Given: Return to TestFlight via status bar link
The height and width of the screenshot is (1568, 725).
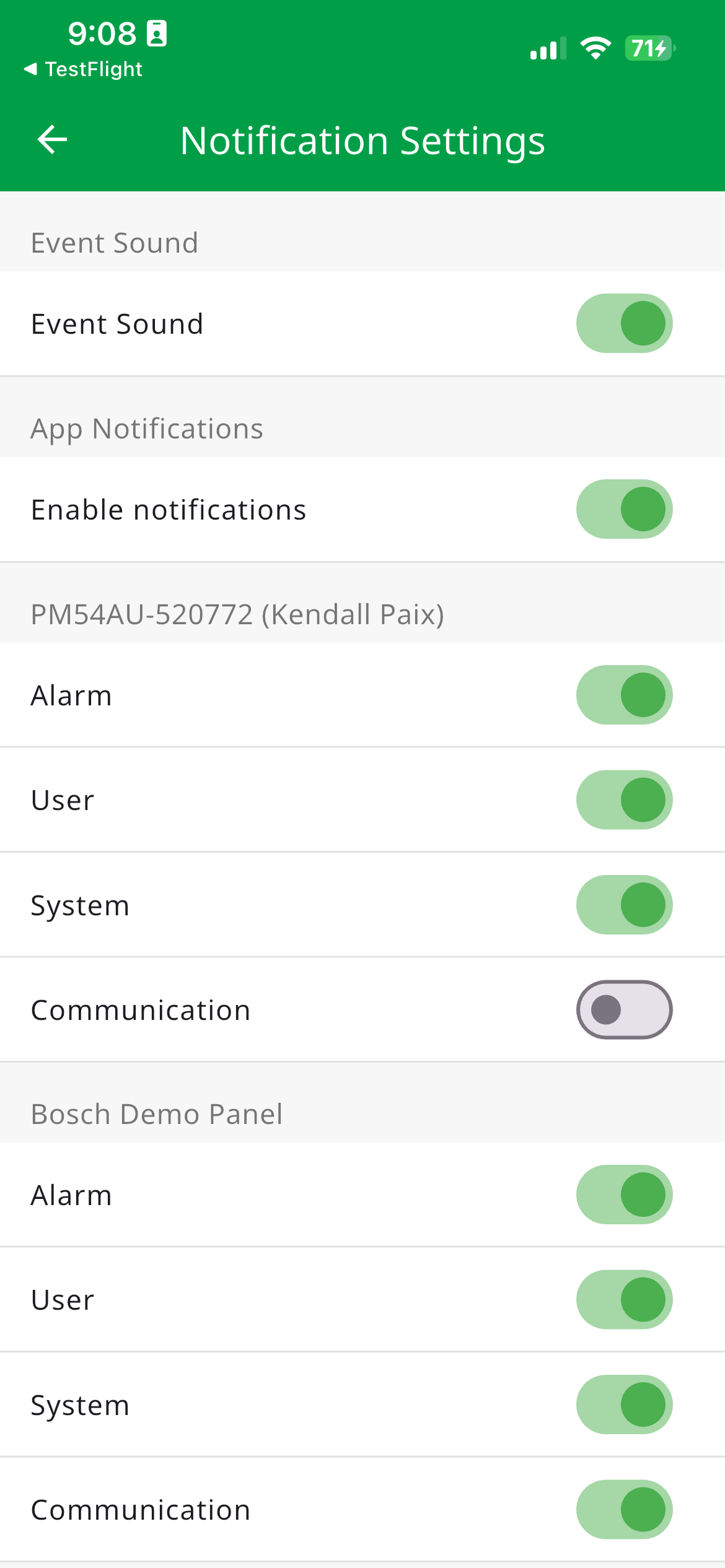Looking at the screenshot, I should click(x=84, y=69).
